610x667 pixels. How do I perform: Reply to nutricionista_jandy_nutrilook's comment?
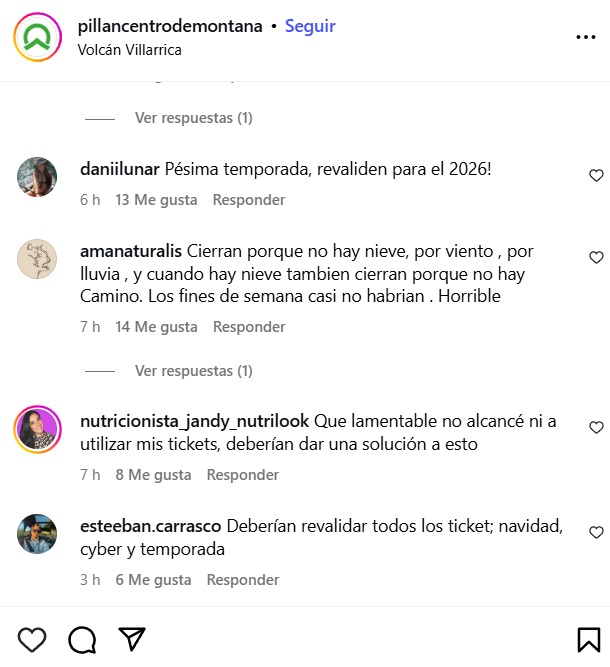(243, 475)
